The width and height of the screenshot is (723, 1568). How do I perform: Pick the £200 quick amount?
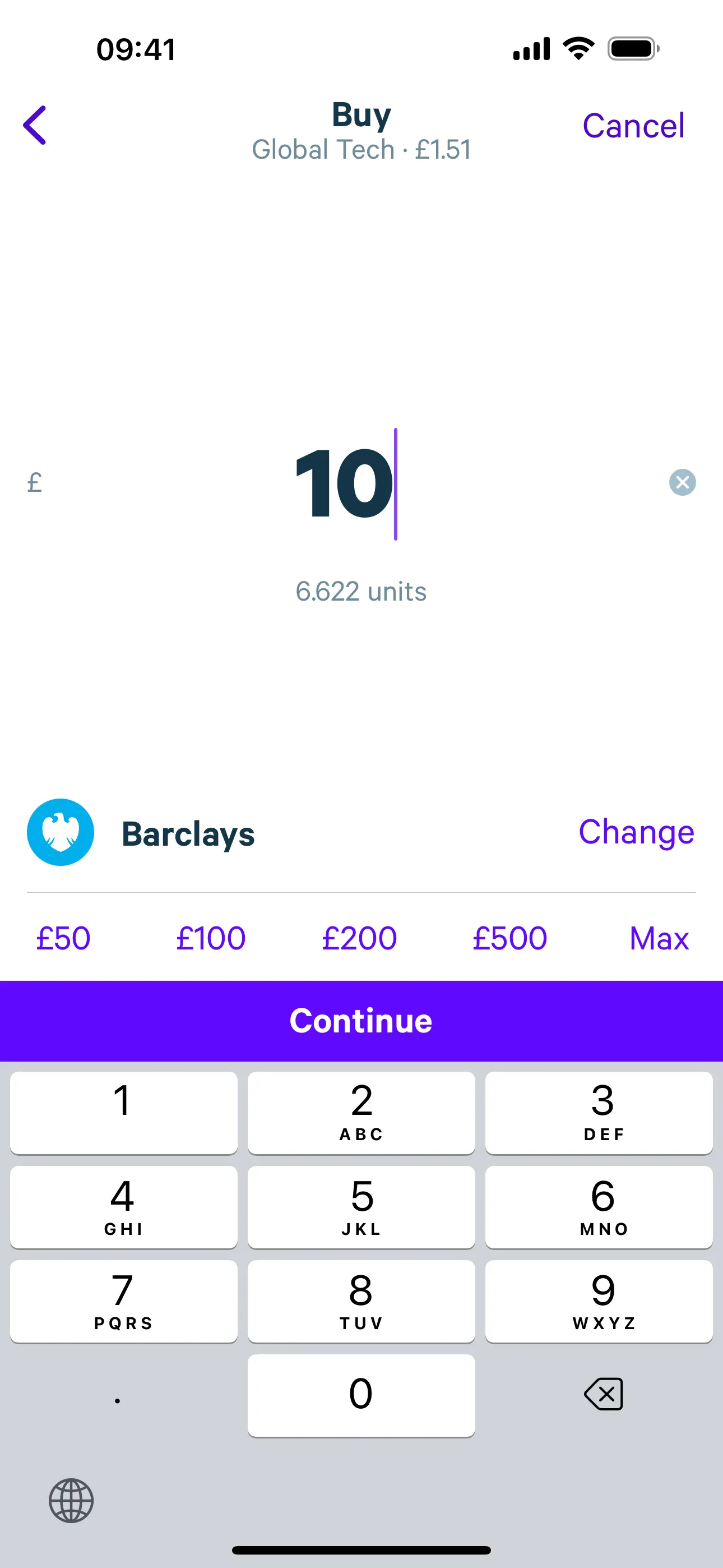coord(359,938)
